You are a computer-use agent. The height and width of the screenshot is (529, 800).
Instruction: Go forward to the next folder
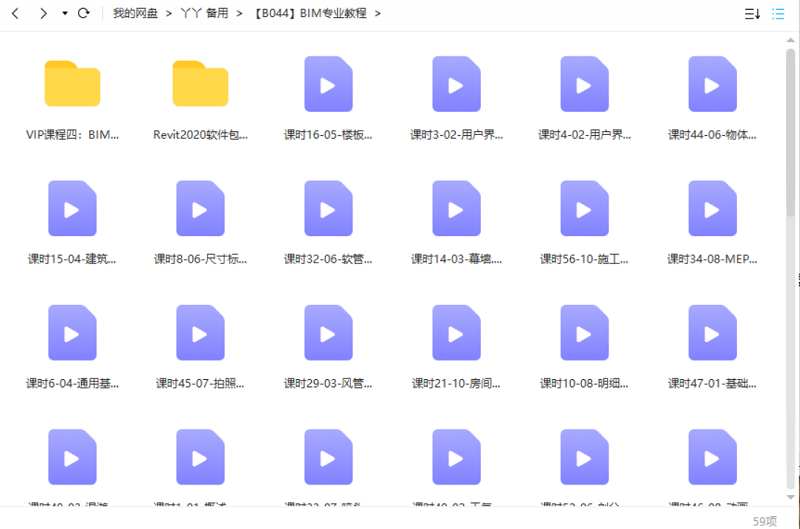[42, 13]
